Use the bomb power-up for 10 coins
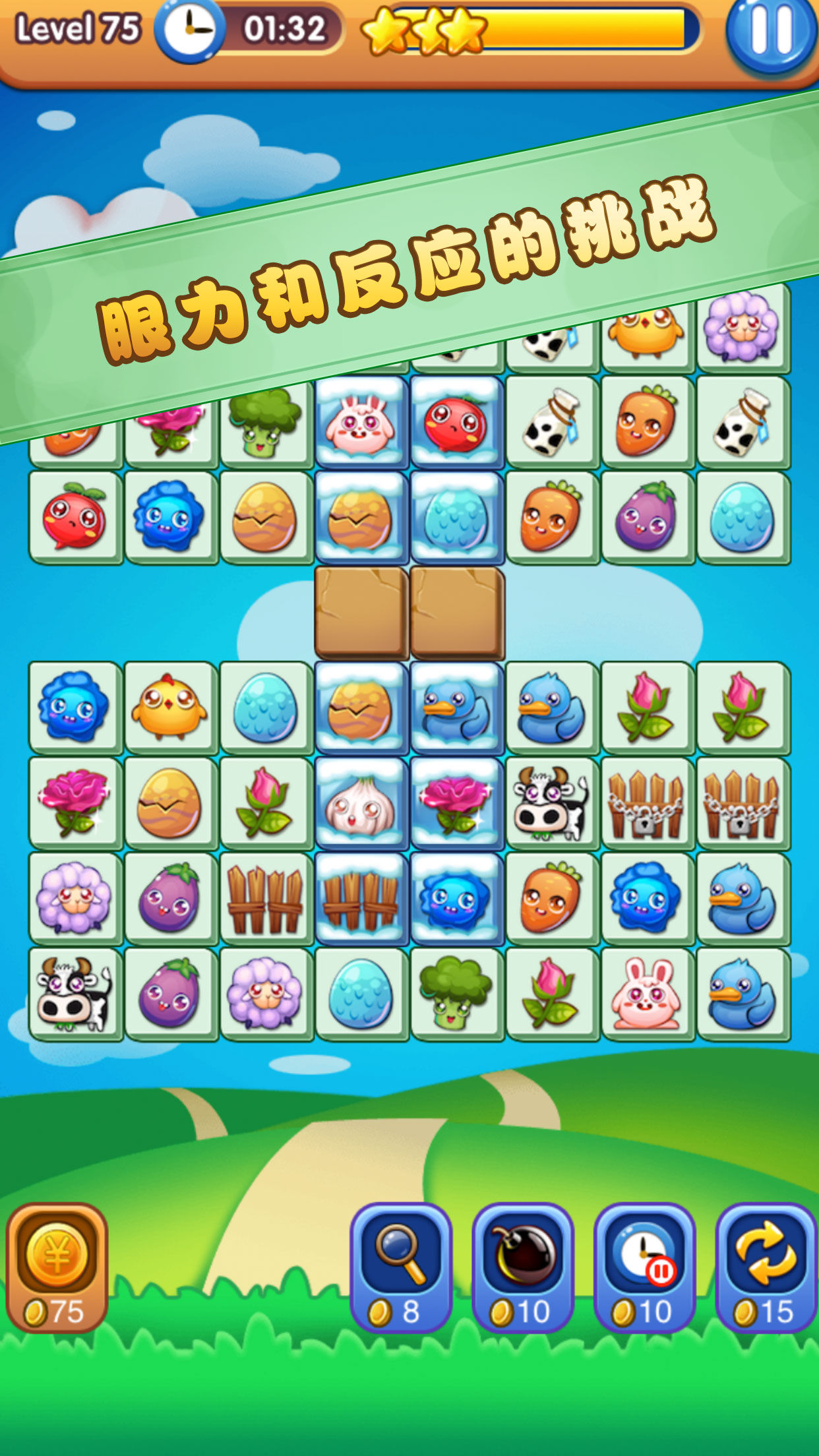819x1456 pixels. [x=522, y=1267]
